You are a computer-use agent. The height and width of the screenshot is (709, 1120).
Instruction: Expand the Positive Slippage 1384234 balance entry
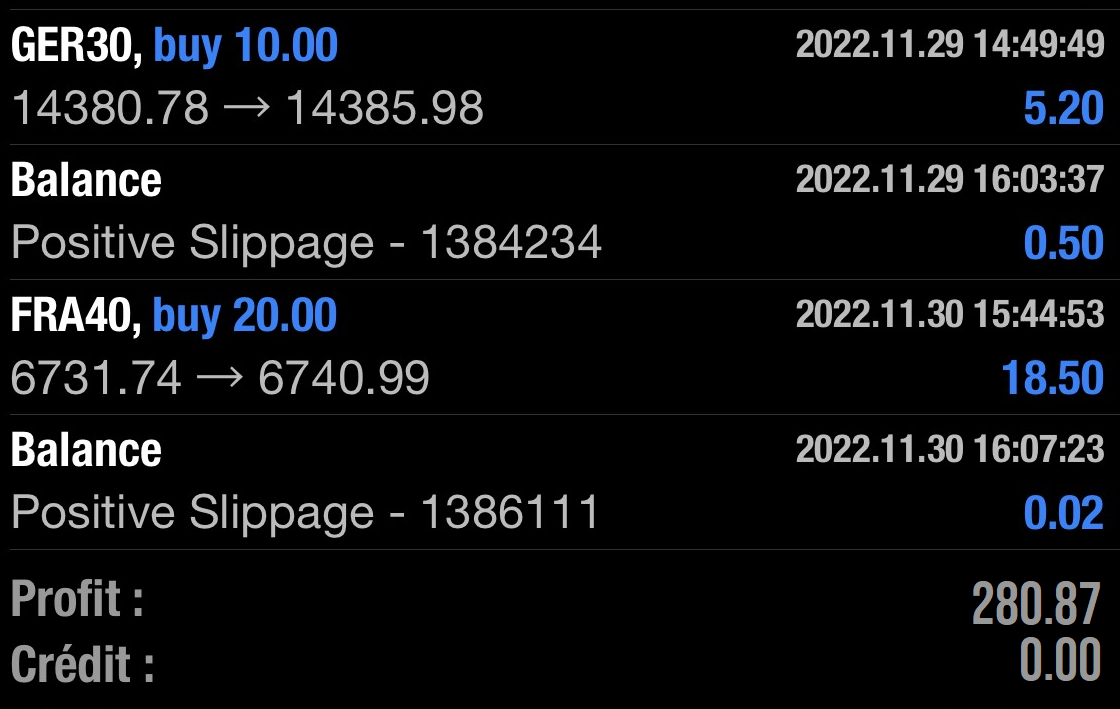click(558, 212)
